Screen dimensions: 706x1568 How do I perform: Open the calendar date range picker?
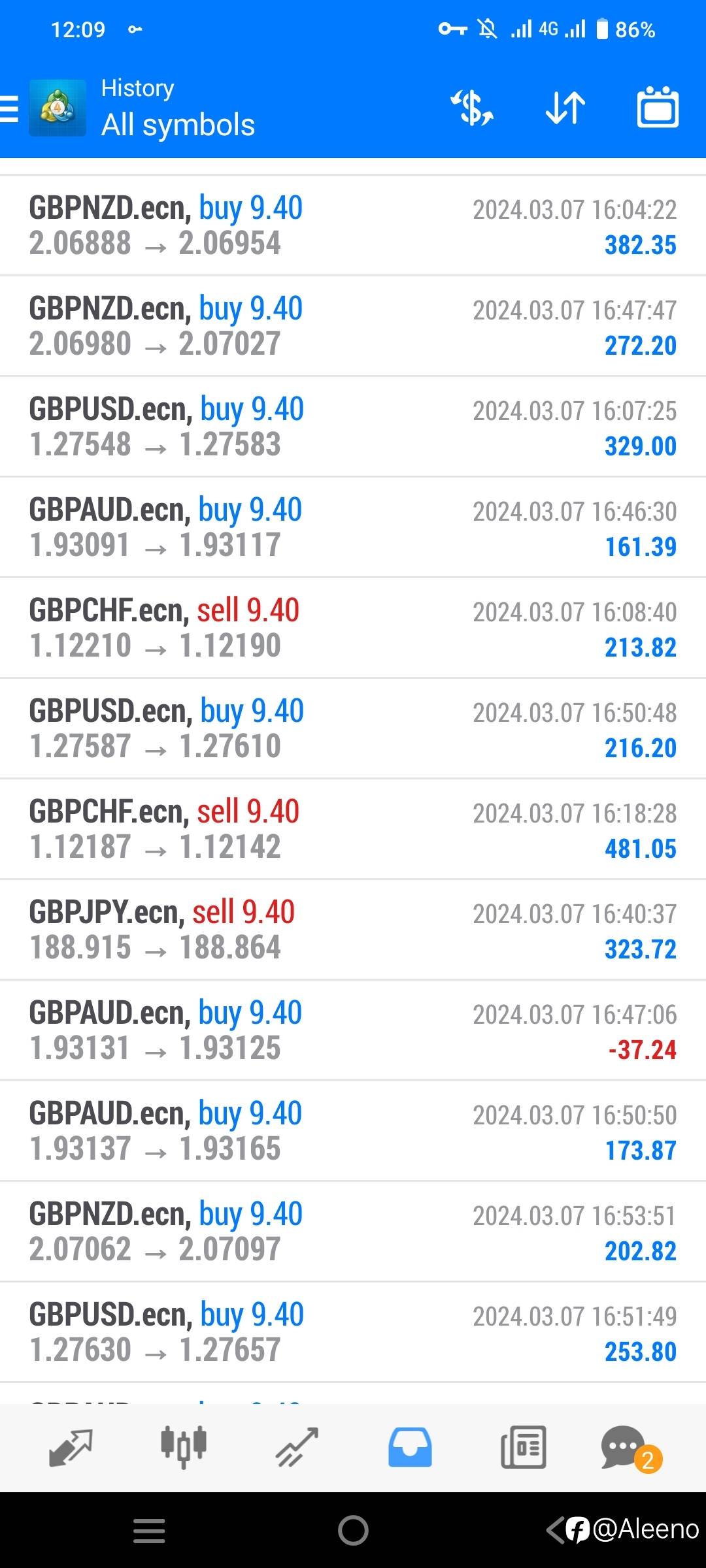(658, 106)
